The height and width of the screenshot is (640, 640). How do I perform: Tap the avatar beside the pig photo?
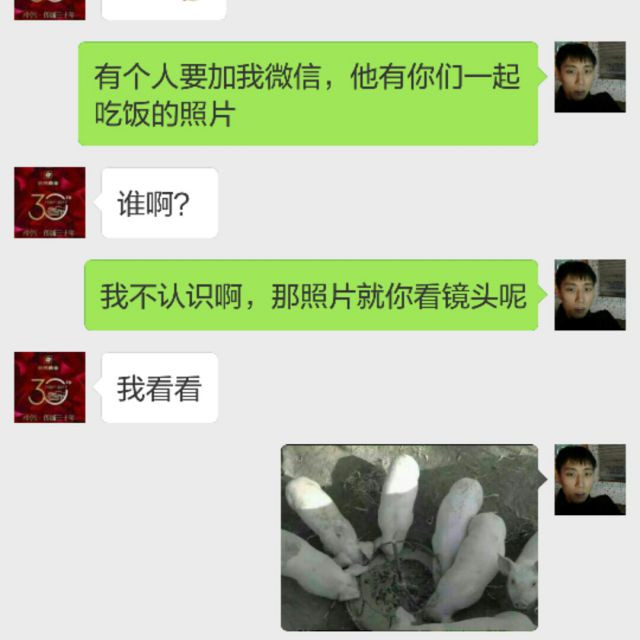(x=590, y=480)
